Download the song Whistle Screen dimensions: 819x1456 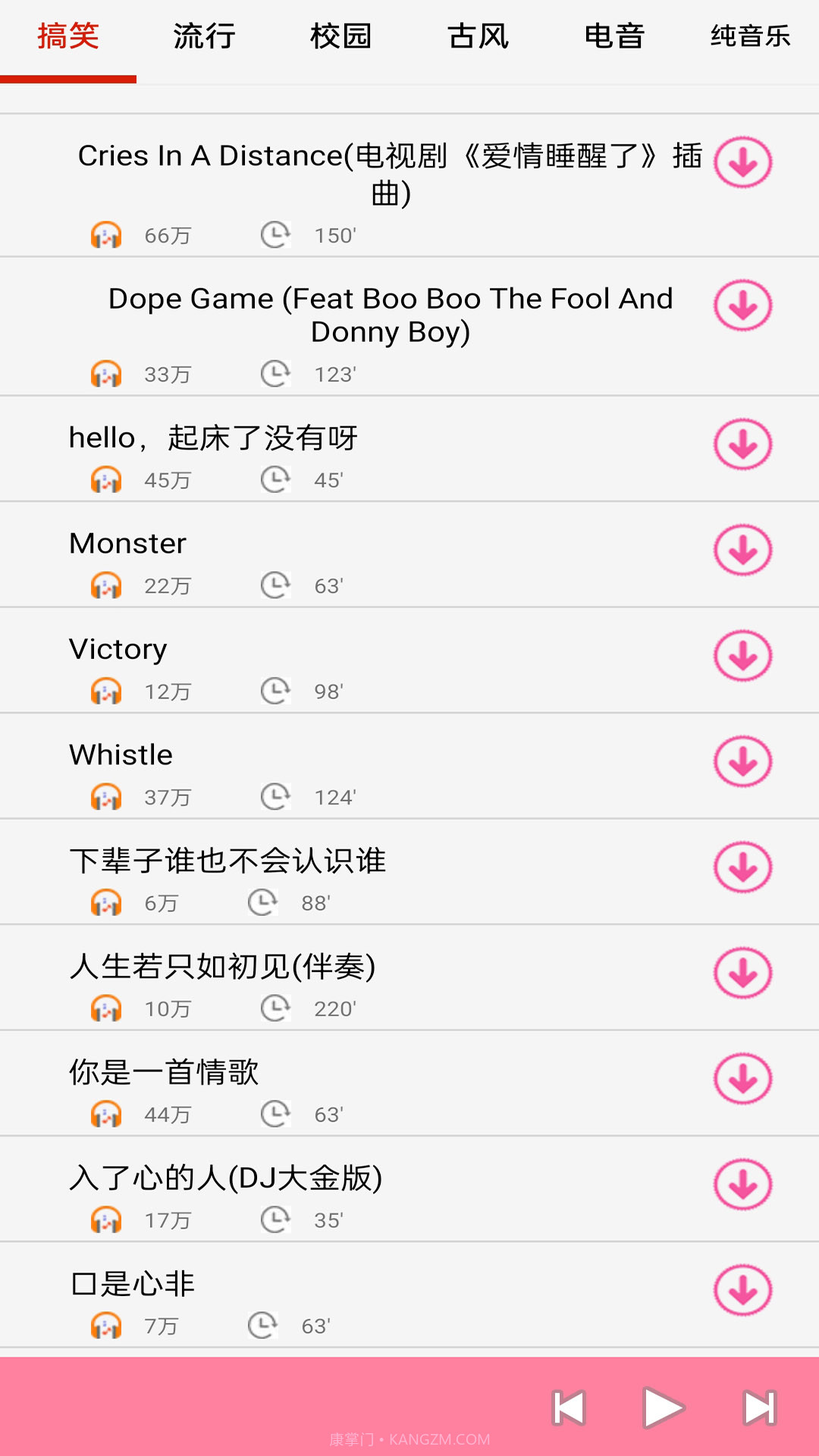tap(742, 762)
